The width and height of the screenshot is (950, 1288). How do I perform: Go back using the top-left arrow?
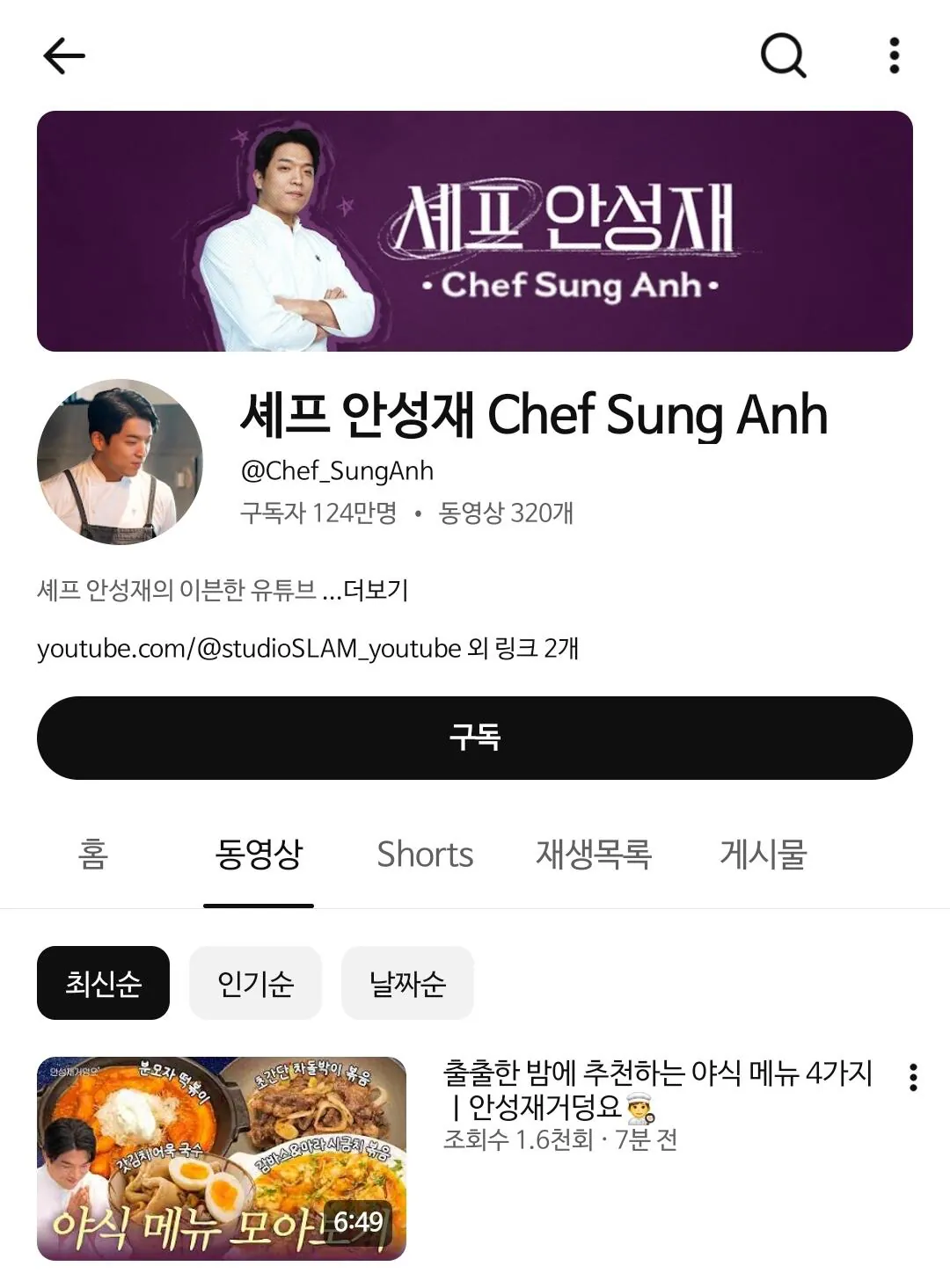point(64,56)
